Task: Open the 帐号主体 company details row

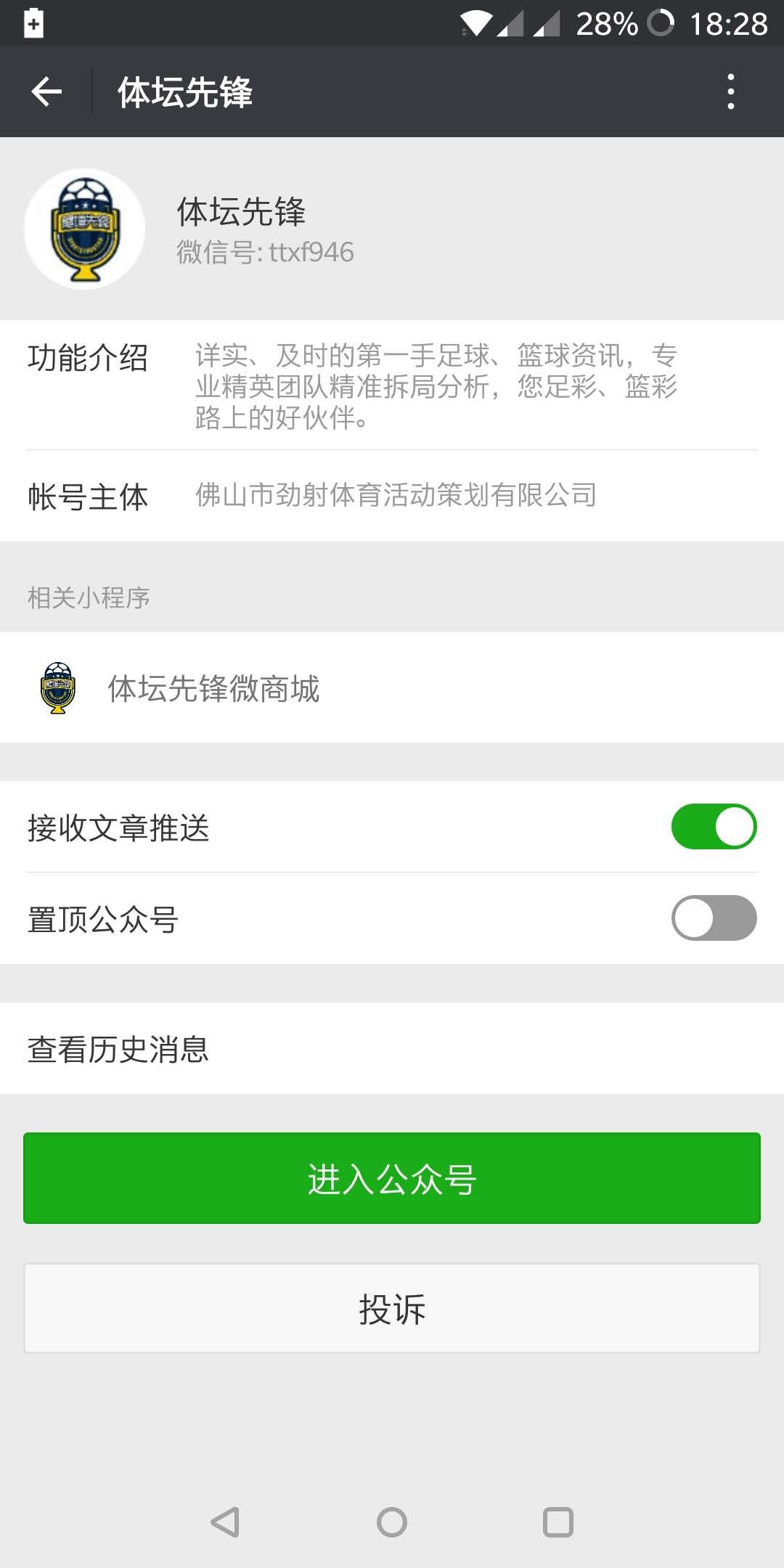Action: click(392, 495)
